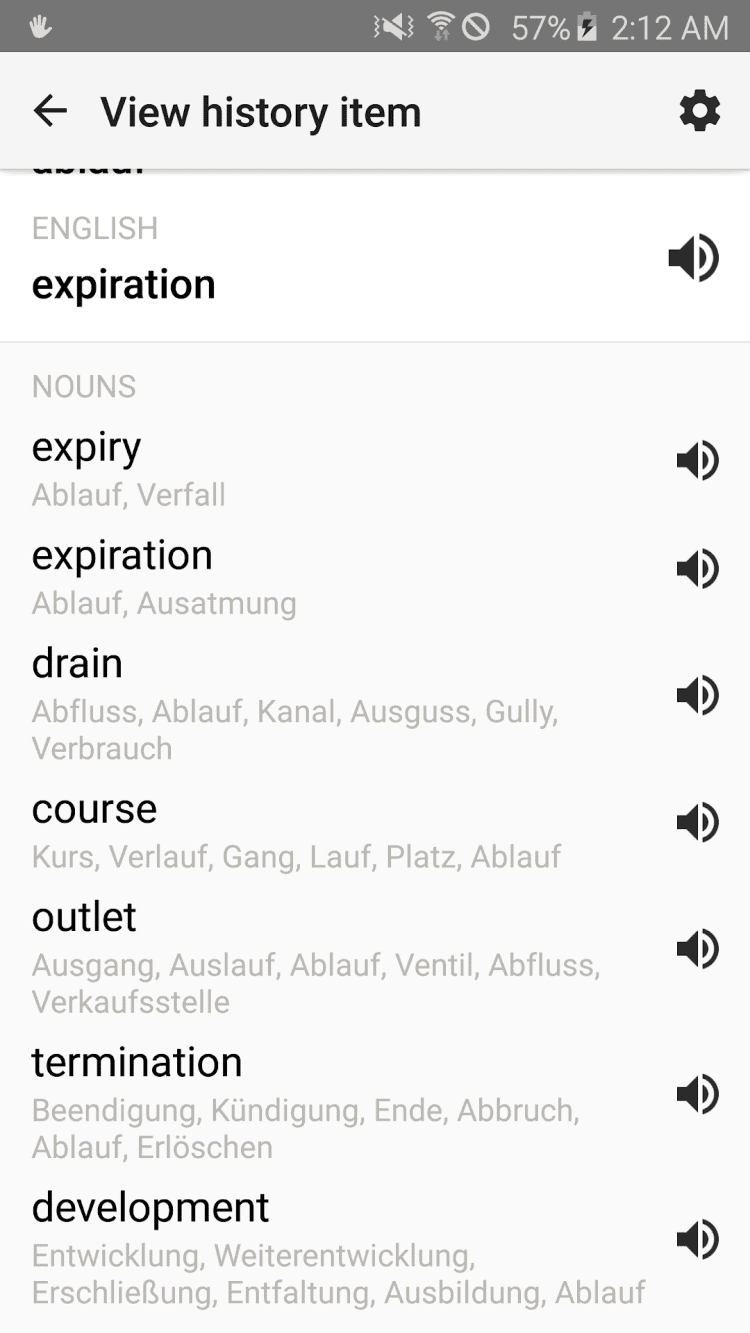Play pronunciation of noun 'expiration' with Ausatmung
Screen dimensions: 750x1333
(697, 569)
